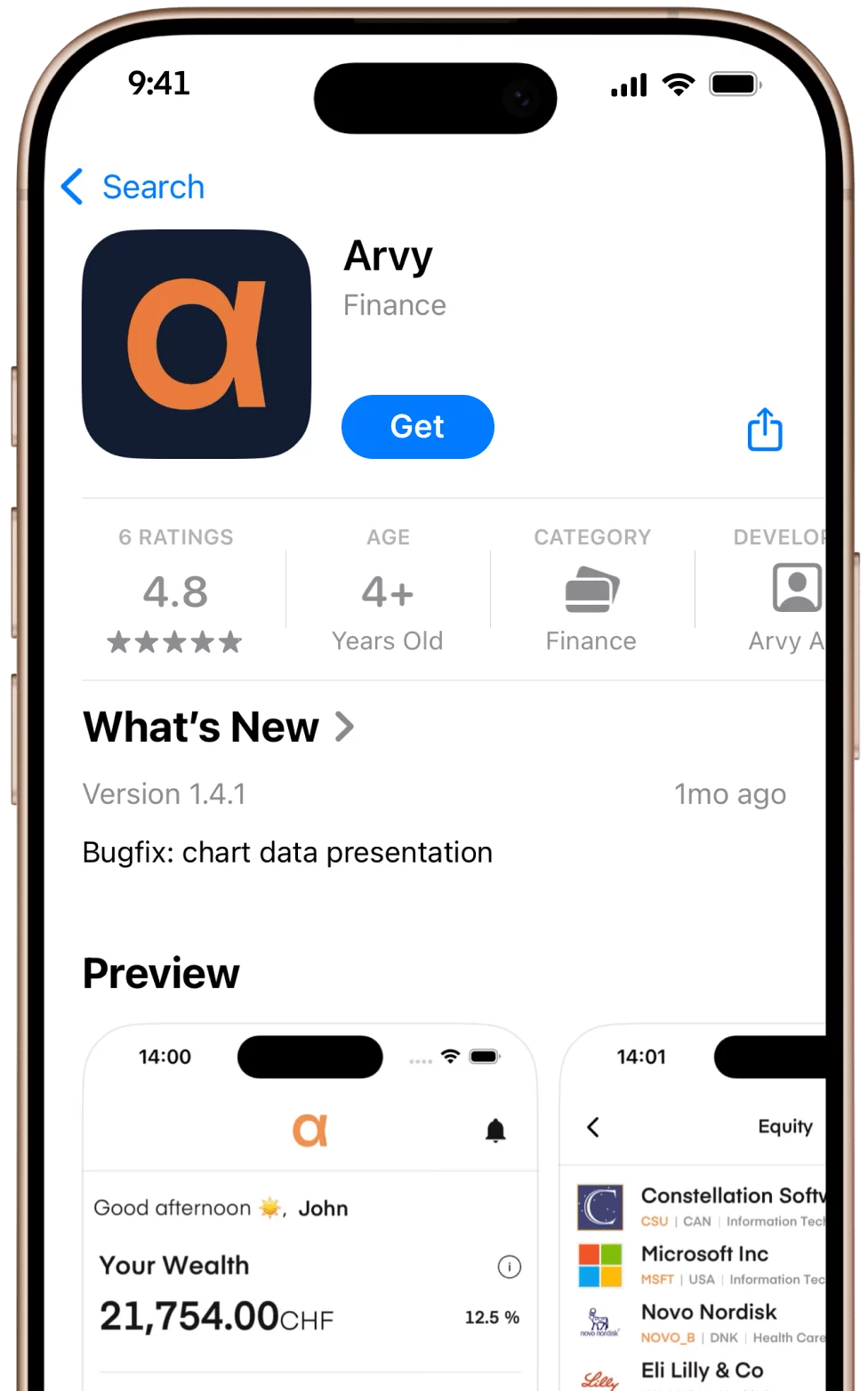Open the Your Wealth preview screenshot
The width and height of the screenshot is (868, 1391).
309,1210
